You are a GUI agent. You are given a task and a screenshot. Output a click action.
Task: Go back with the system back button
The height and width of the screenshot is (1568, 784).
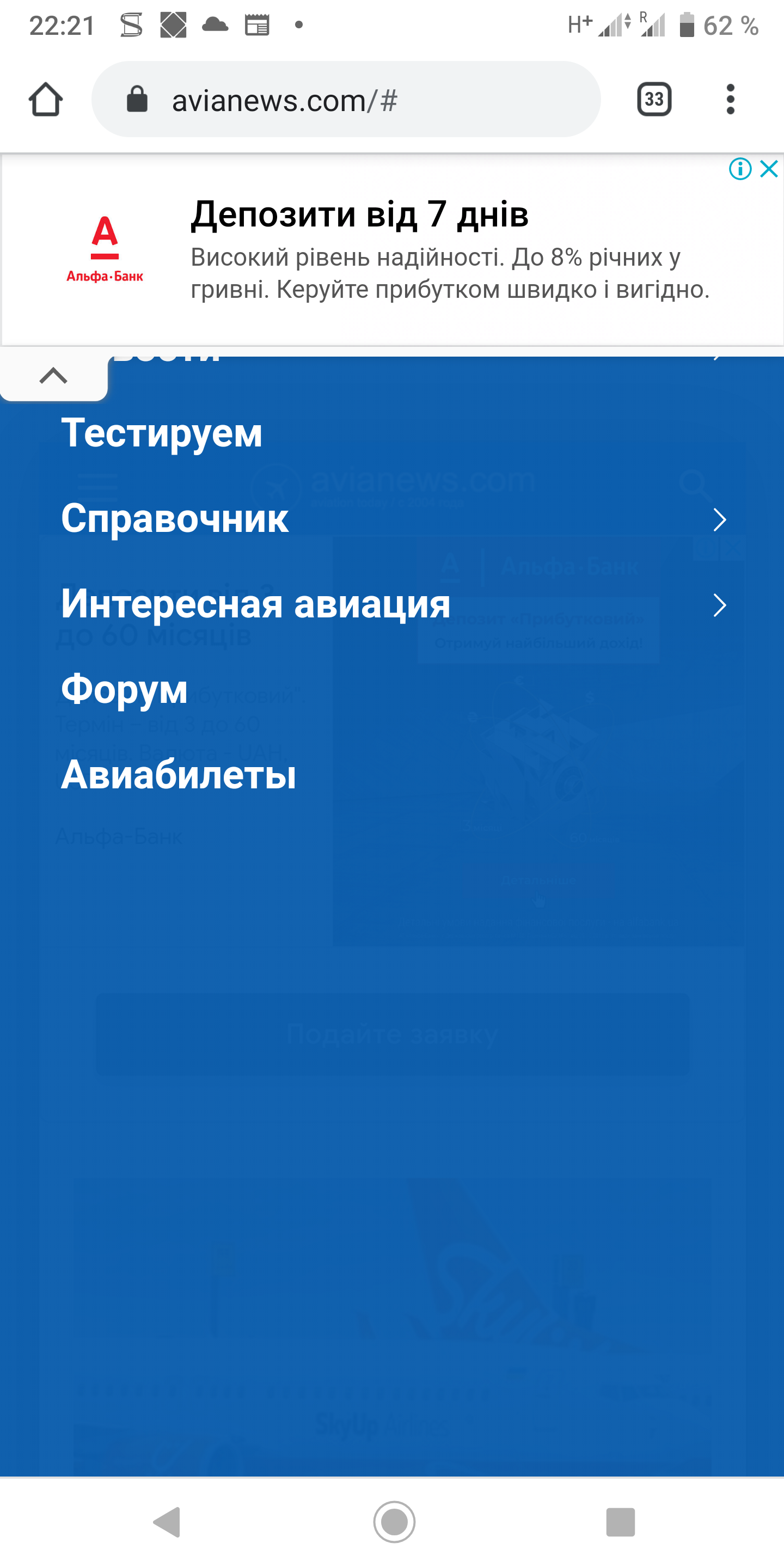(167, 1522)
